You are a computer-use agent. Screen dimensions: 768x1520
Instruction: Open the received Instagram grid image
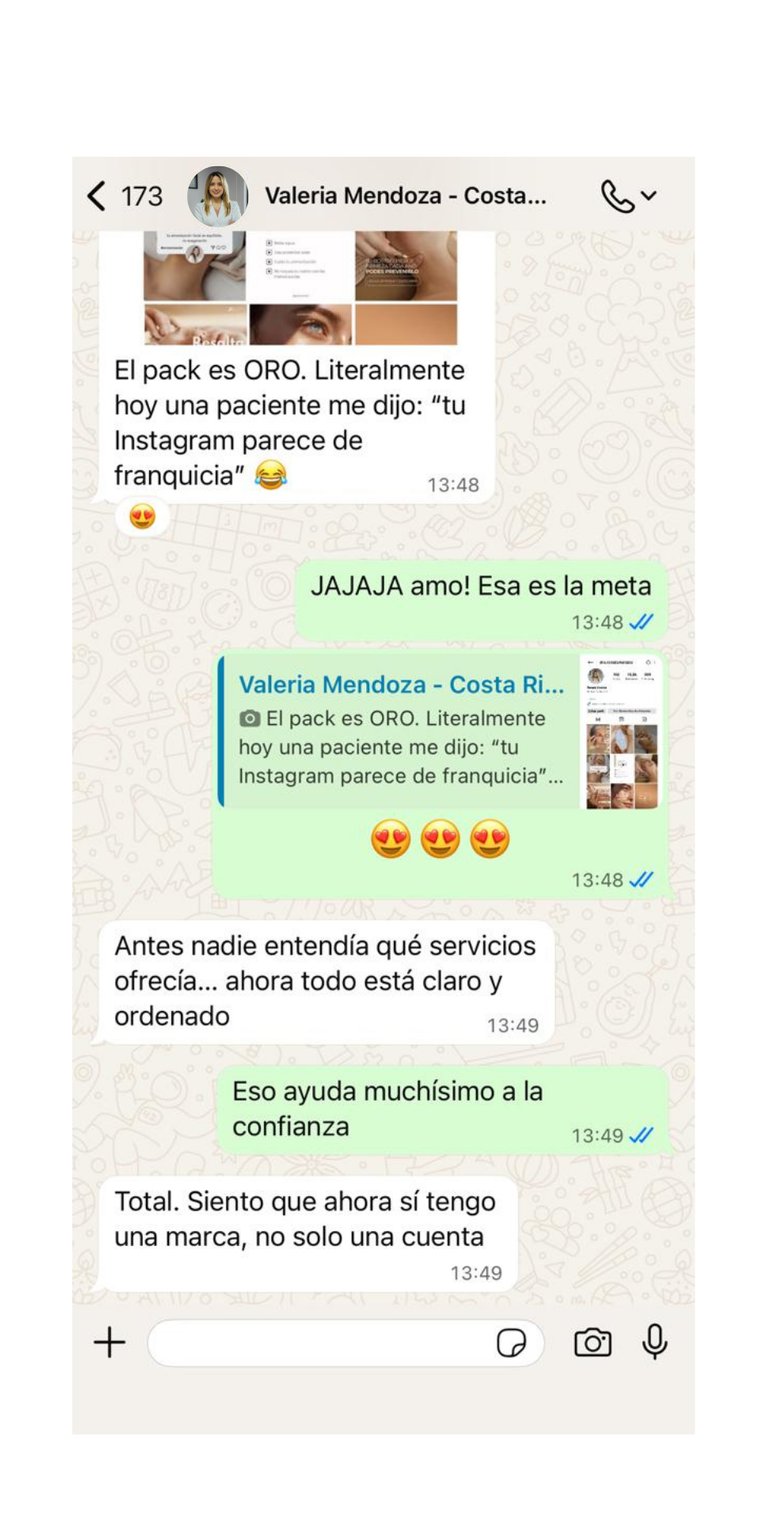pyautogui.click(x=300, y=288)
